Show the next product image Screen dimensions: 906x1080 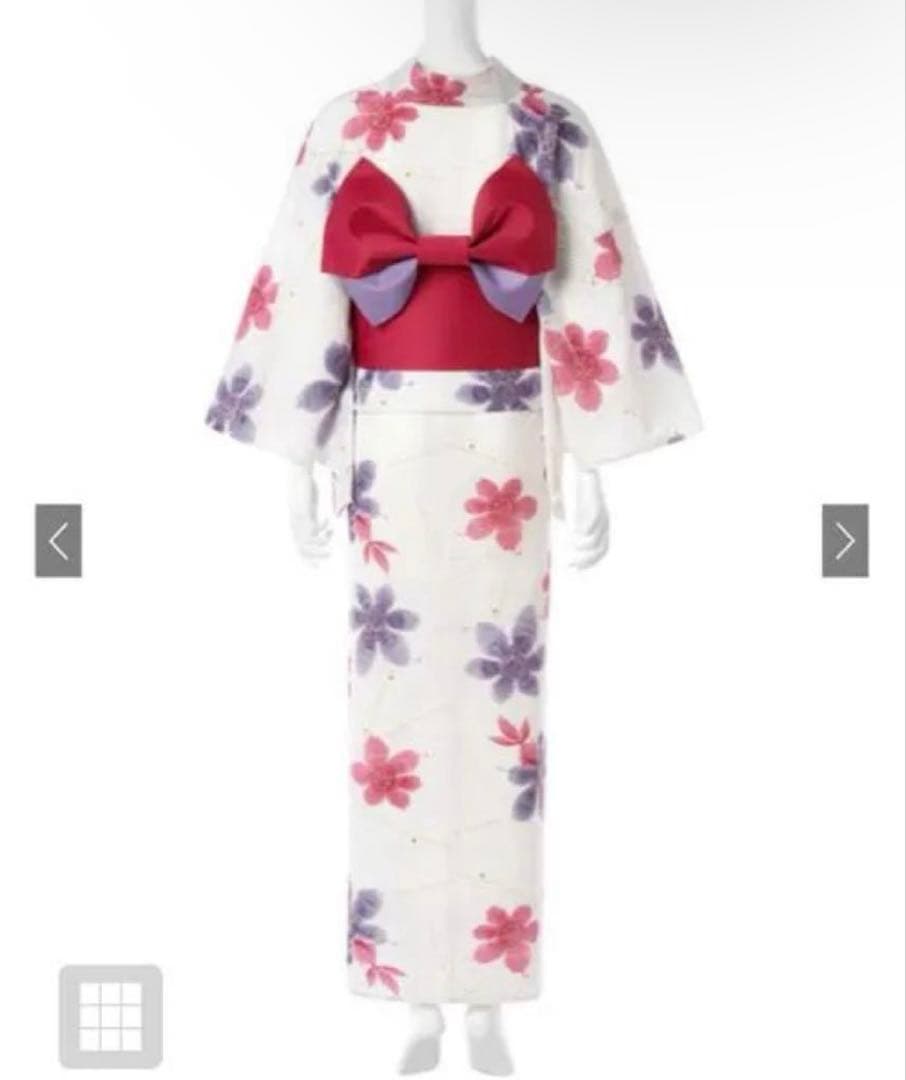click(x=845, y=541)
